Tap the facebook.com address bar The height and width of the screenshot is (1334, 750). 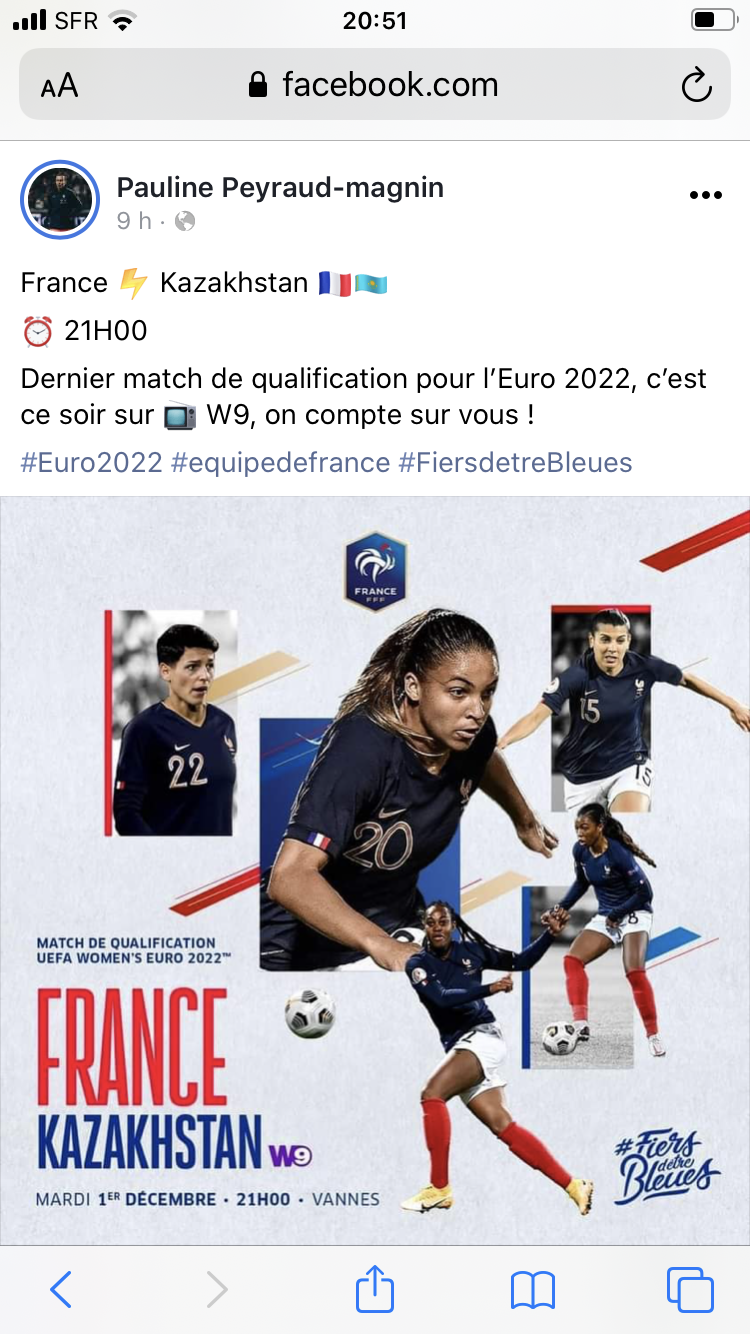375,85
